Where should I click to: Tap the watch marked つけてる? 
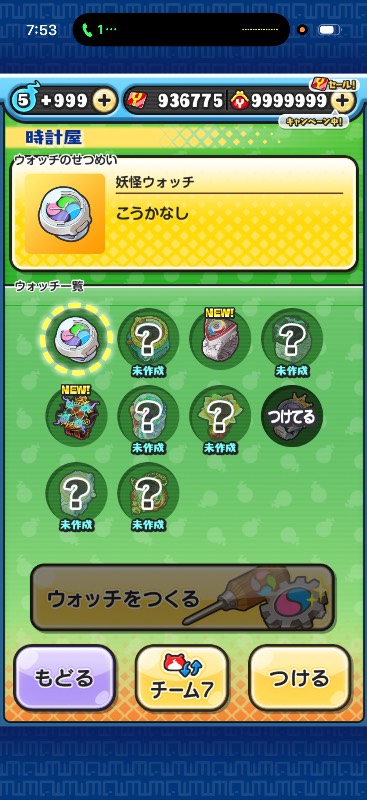click(292, 416)
